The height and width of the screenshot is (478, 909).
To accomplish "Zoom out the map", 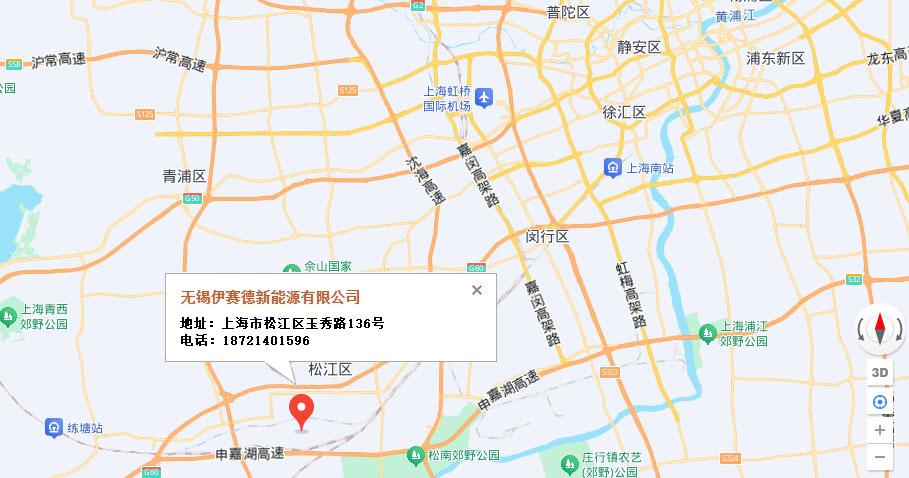I will pos(880,457).
